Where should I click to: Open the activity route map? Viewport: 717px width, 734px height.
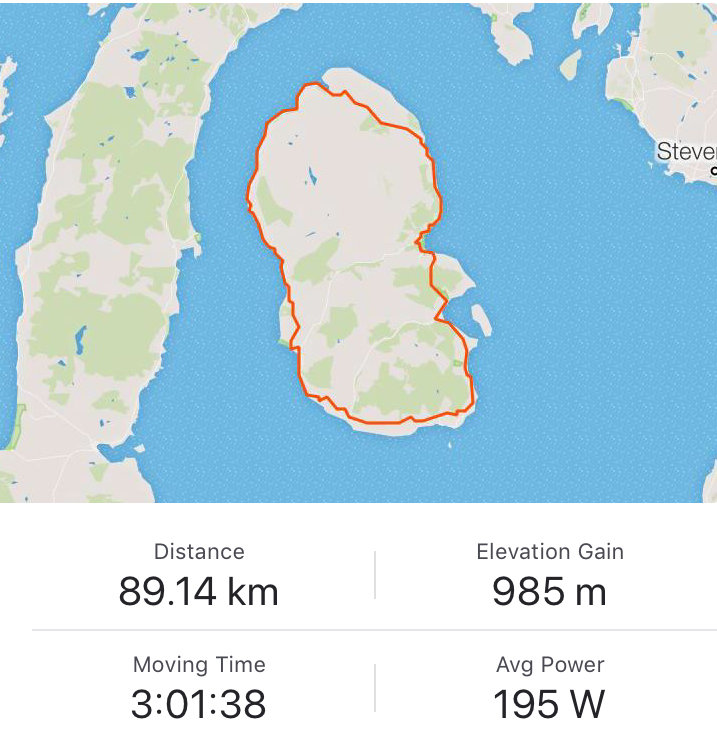pyautogui.click(x=358, y=250)
